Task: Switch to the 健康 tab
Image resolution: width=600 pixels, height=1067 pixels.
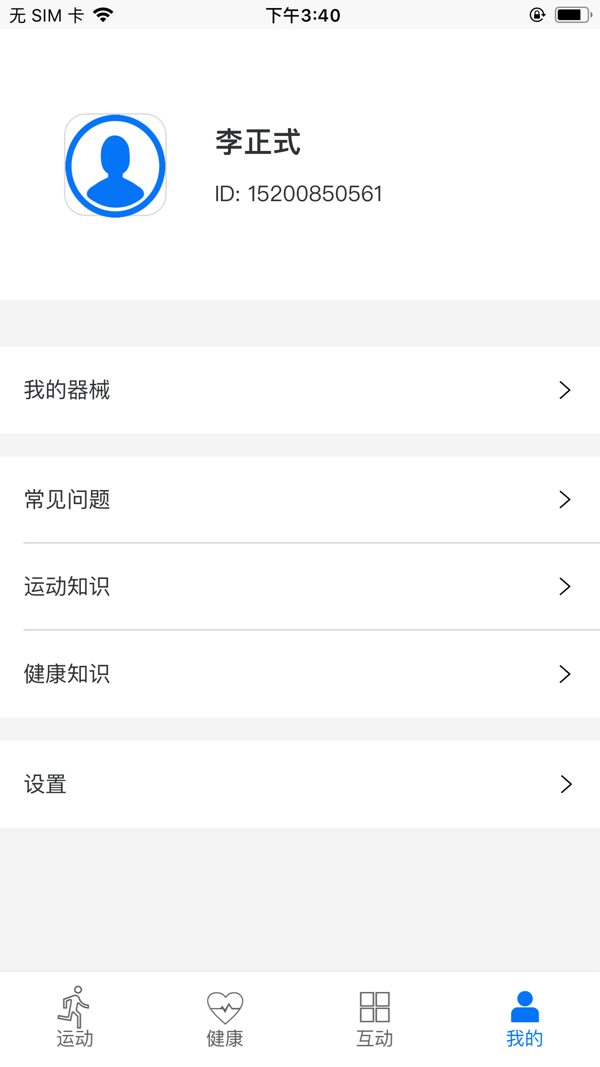Action: point(225,1018)
